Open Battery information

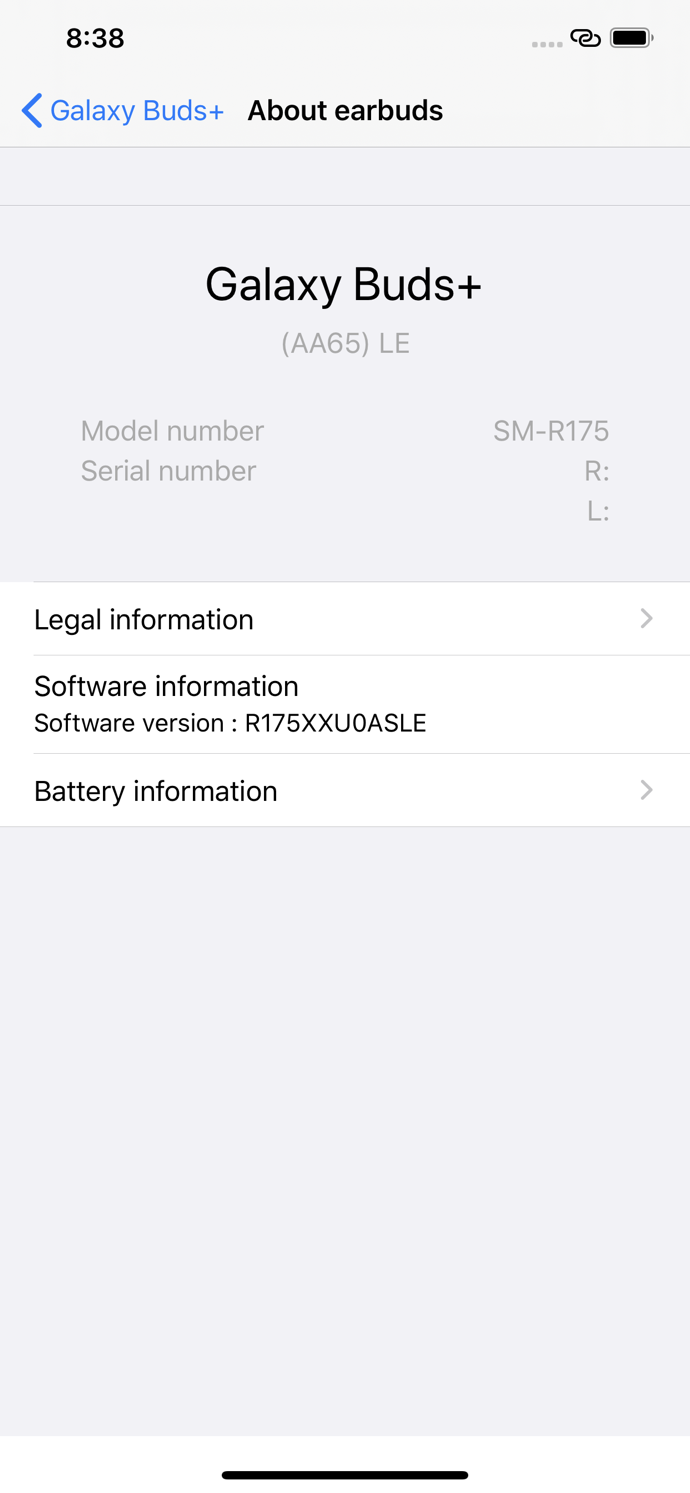point(344,791)
